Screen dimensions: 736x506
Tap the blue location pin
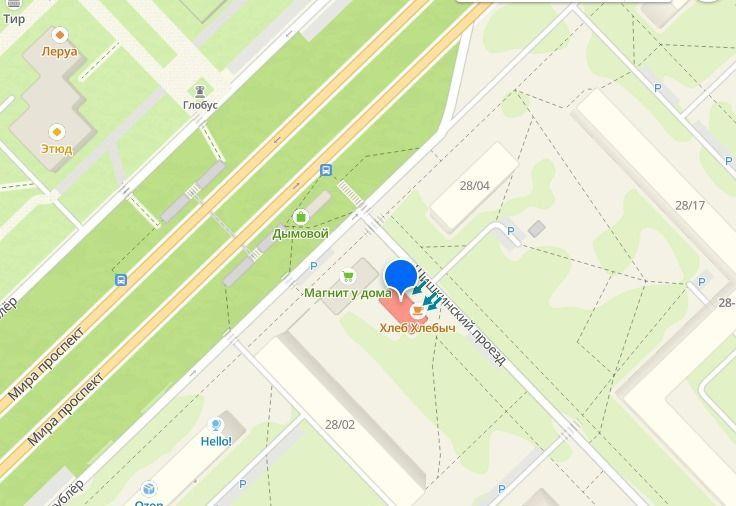401,278
